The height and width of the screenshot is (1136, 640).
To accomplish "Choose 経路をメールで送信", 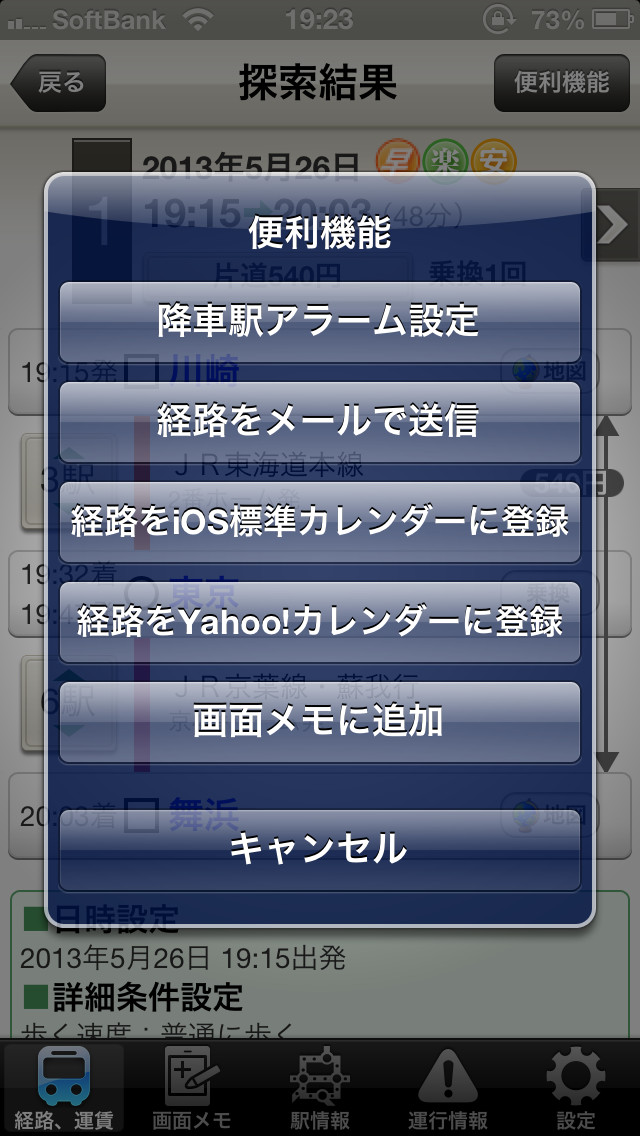I will (320, 421).
